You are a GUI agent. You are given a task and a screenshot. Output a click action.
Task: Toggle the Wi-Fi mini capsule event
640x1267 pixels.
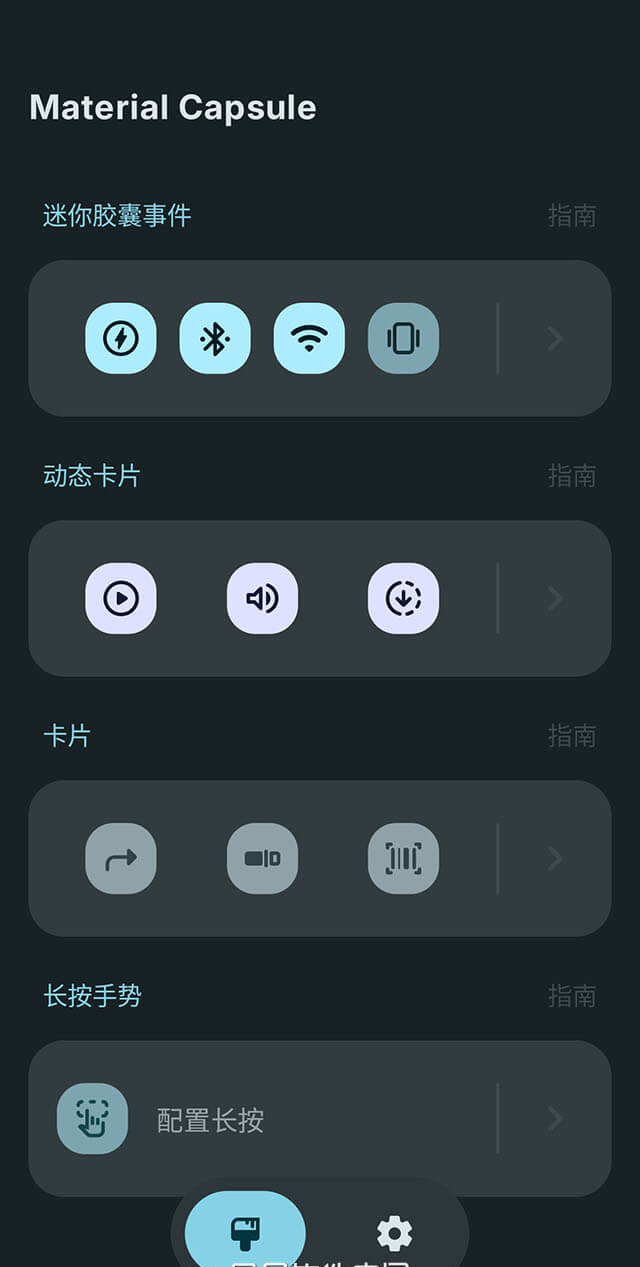click(x=309, y=339)
